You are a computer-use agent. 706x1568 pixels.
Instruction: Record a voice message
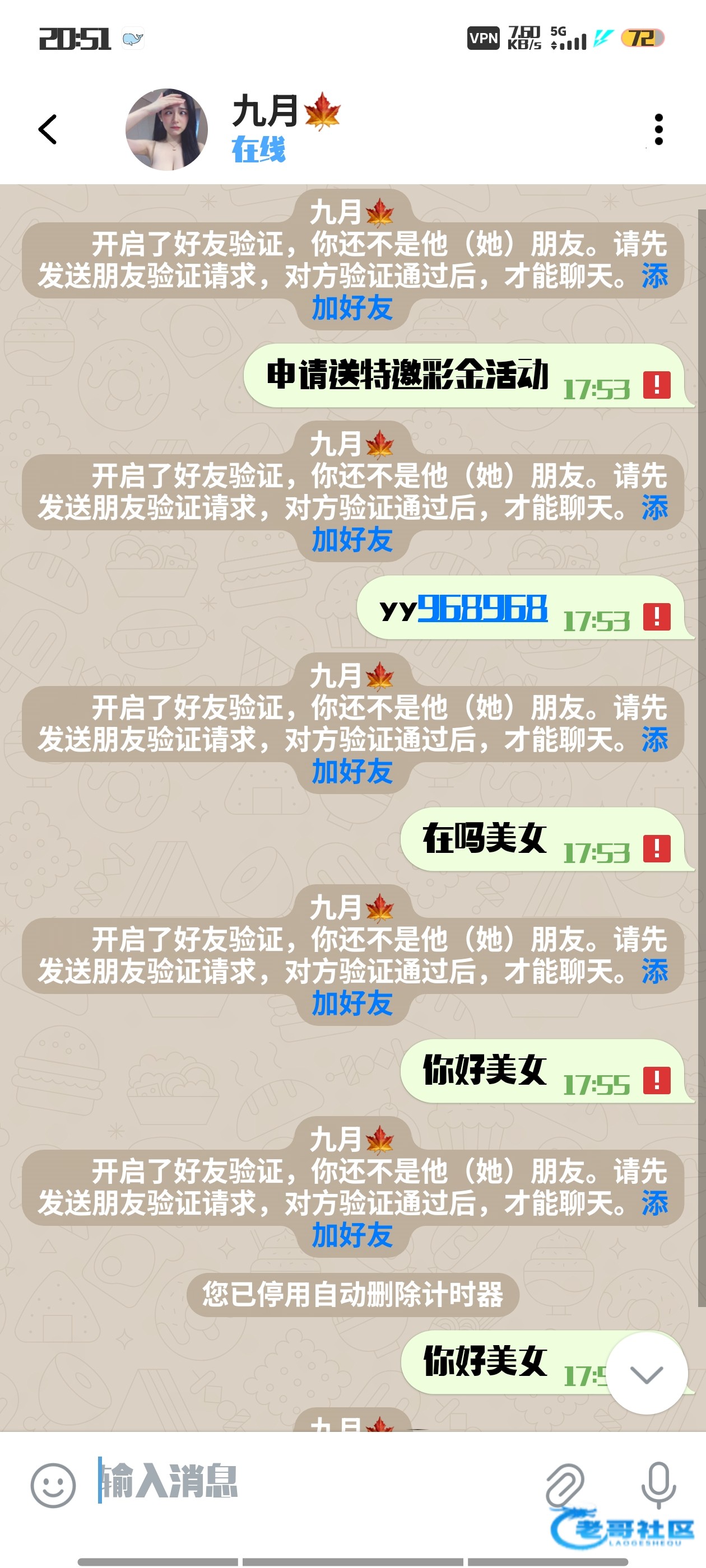coord(658,1485)
